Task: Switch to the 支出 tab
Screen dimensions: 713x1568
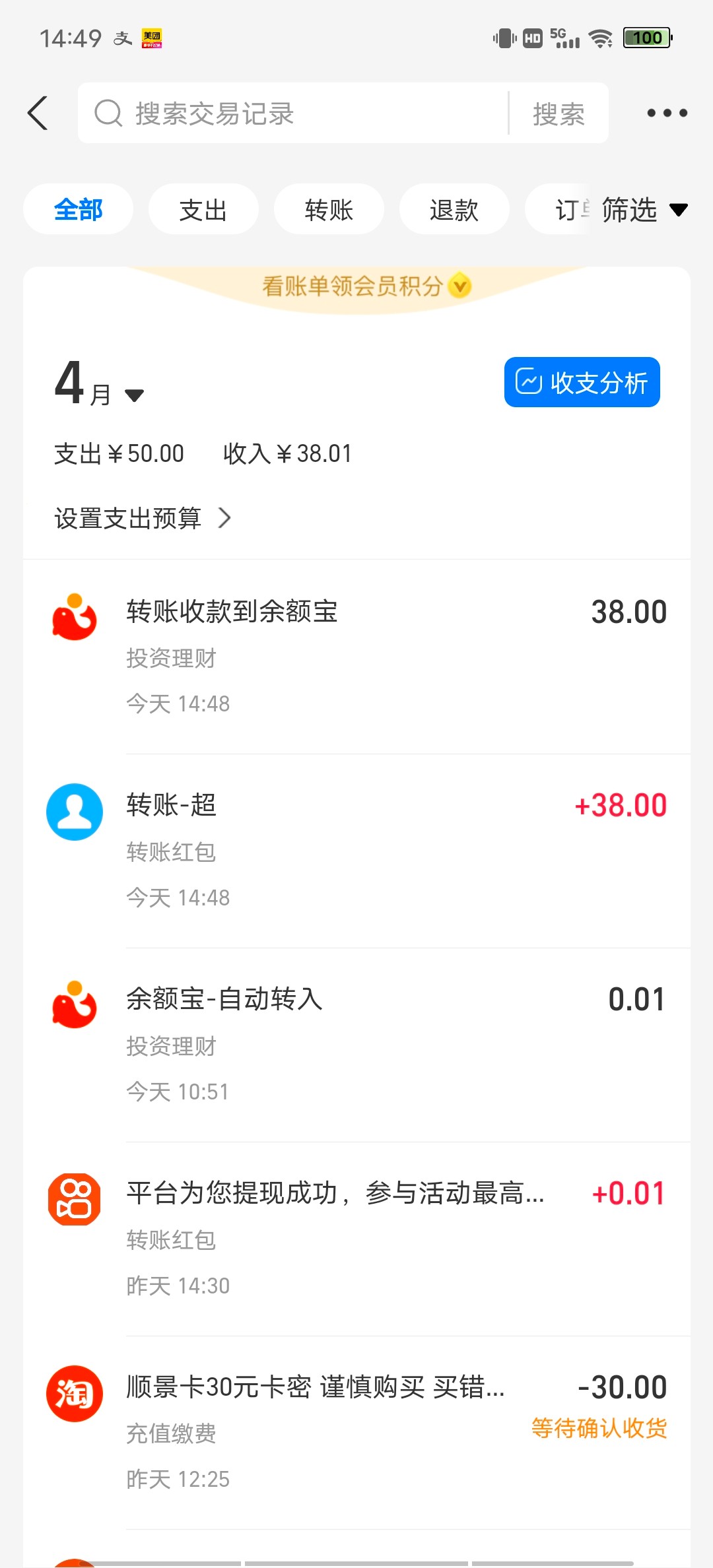Action: coord(203,210)
